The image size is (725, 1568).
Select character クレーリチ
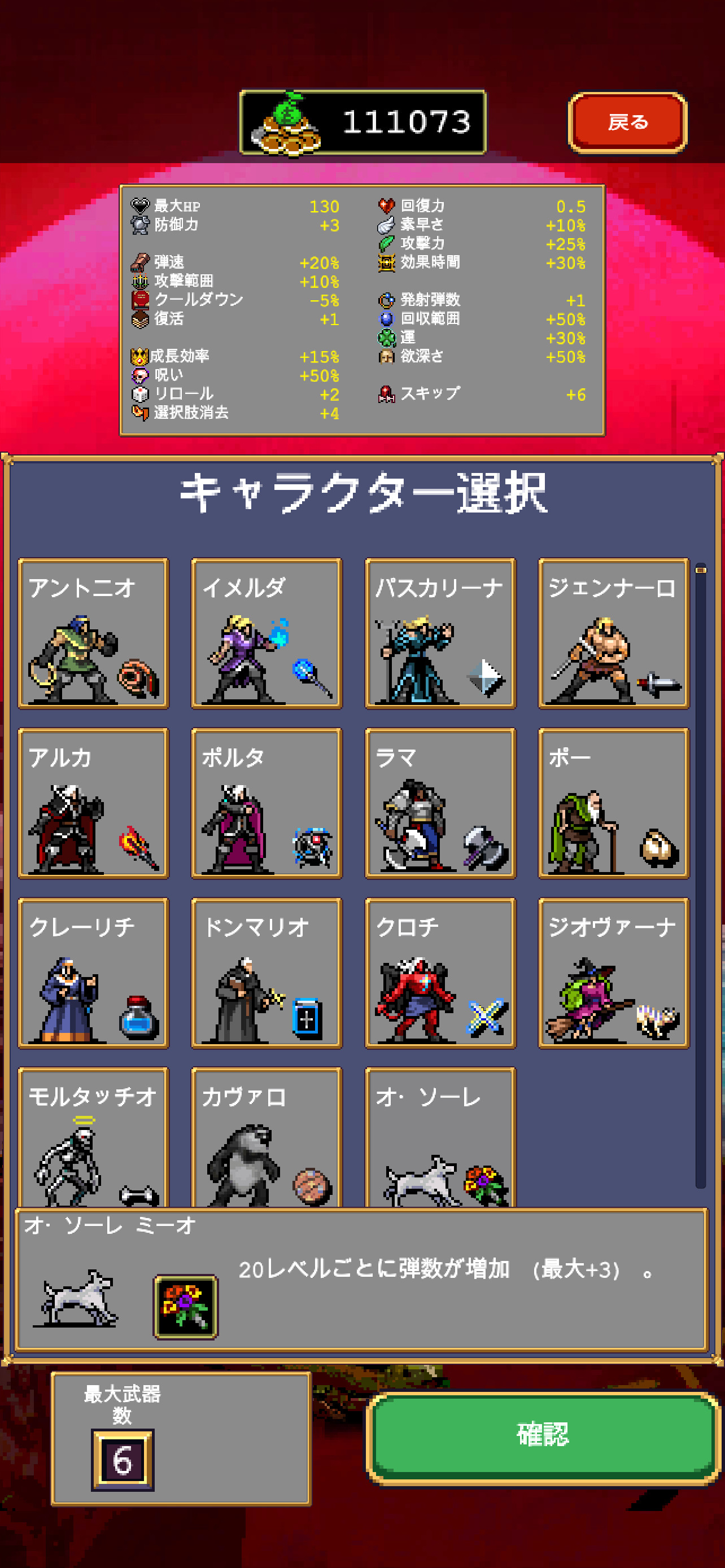click(94, 973)
